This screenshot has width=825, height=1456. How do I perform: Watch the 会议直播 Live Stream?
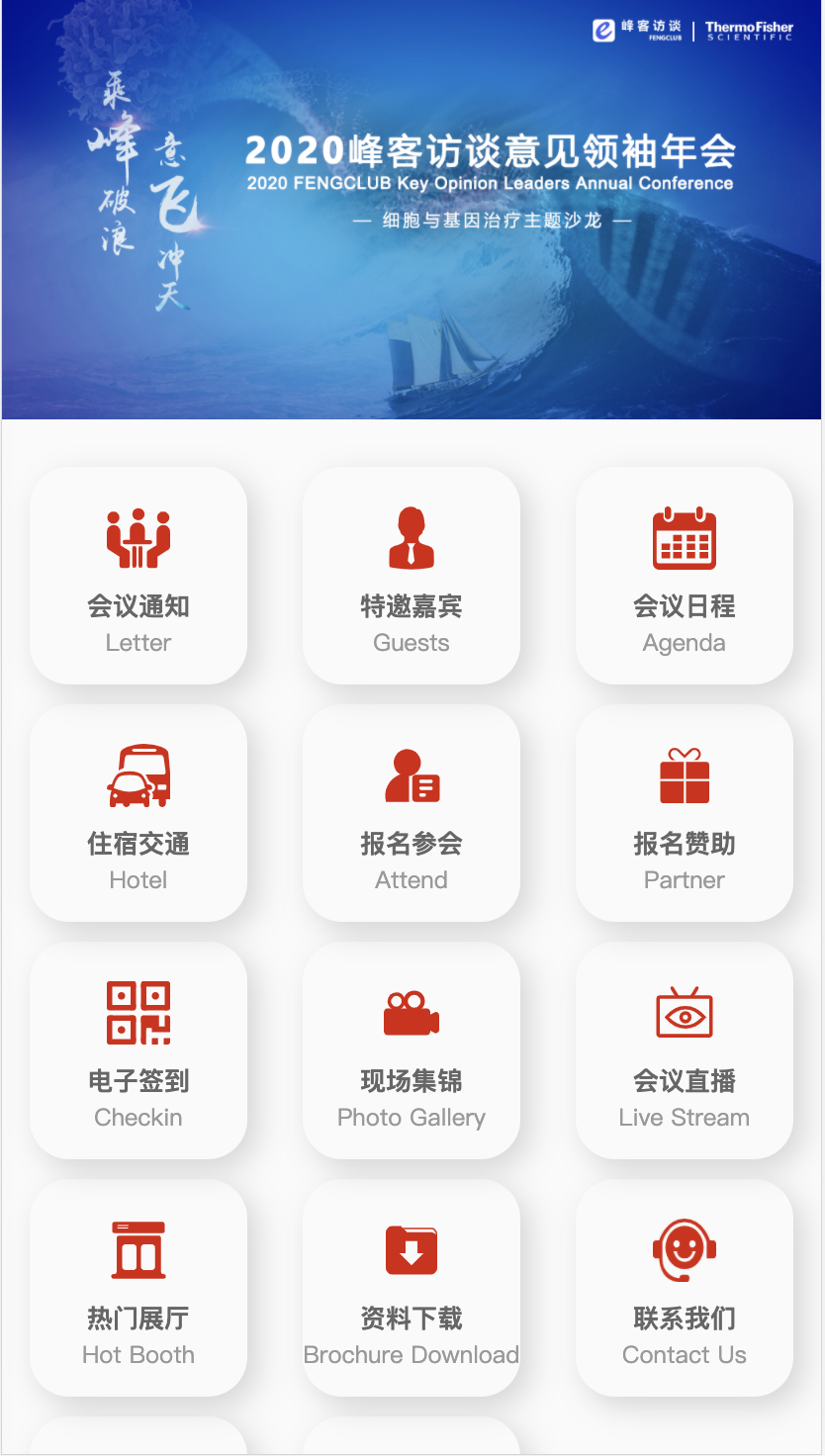(x=685, y=1050)
